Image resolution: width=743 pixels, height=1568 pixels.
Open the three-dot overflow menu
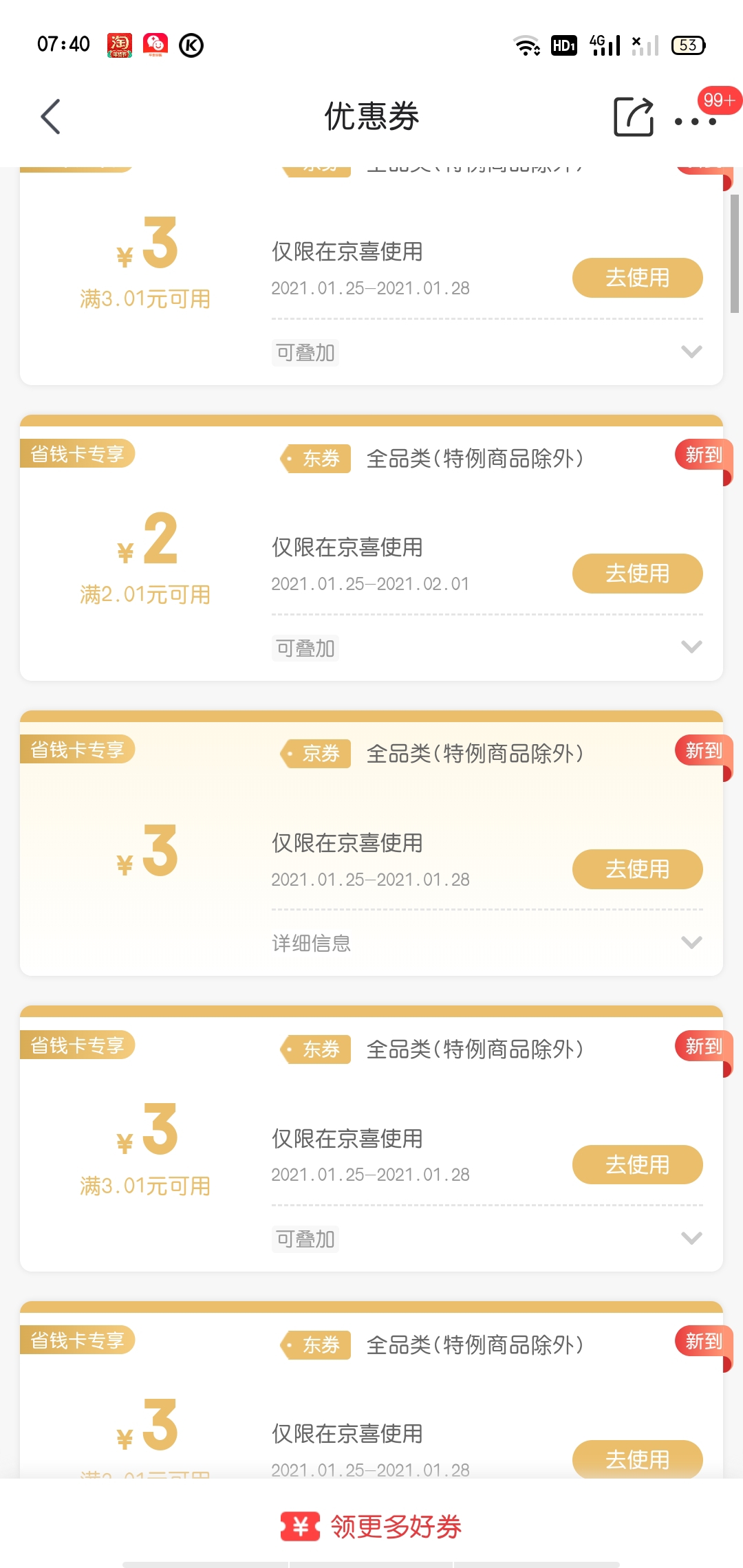696,121
